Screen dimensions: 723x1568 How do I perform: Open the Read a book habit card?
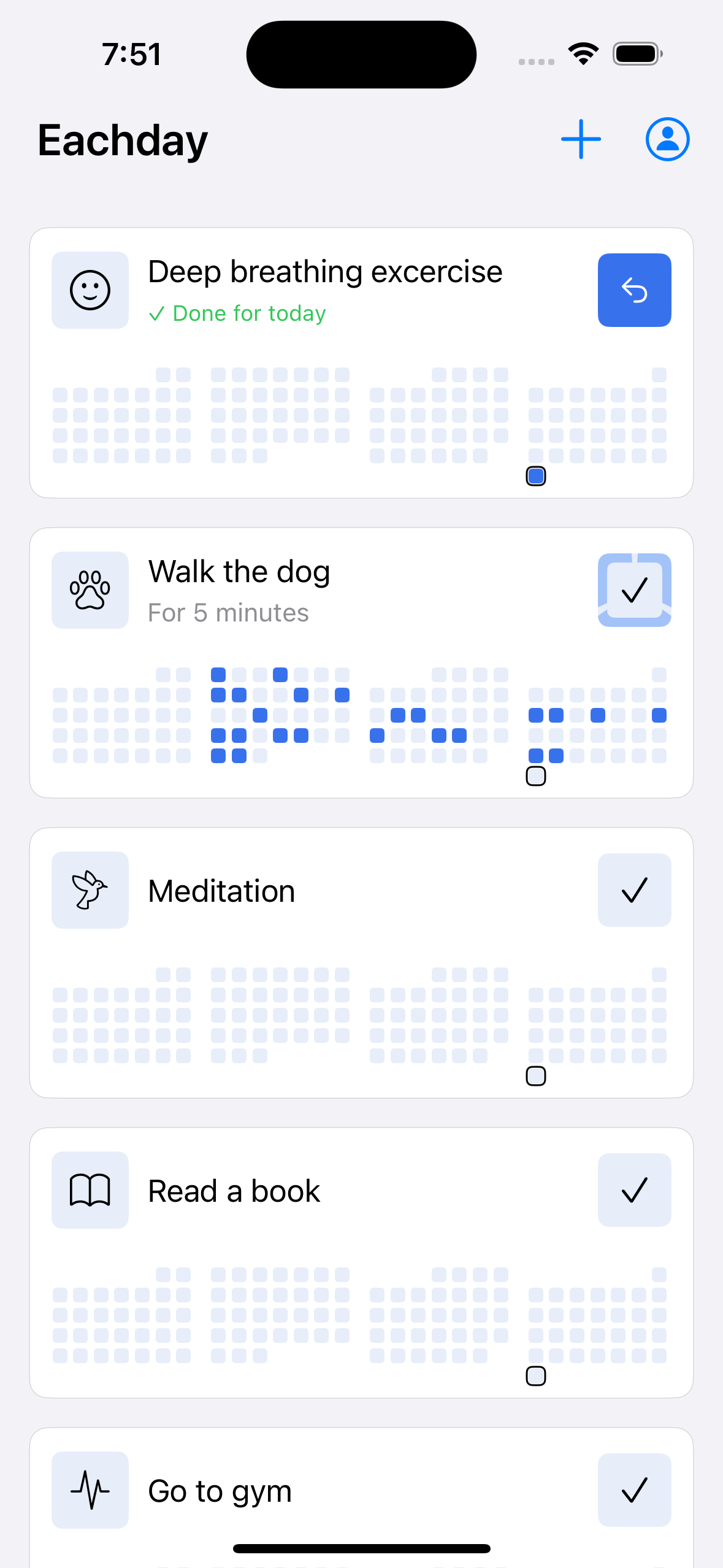coord(234,1191)
